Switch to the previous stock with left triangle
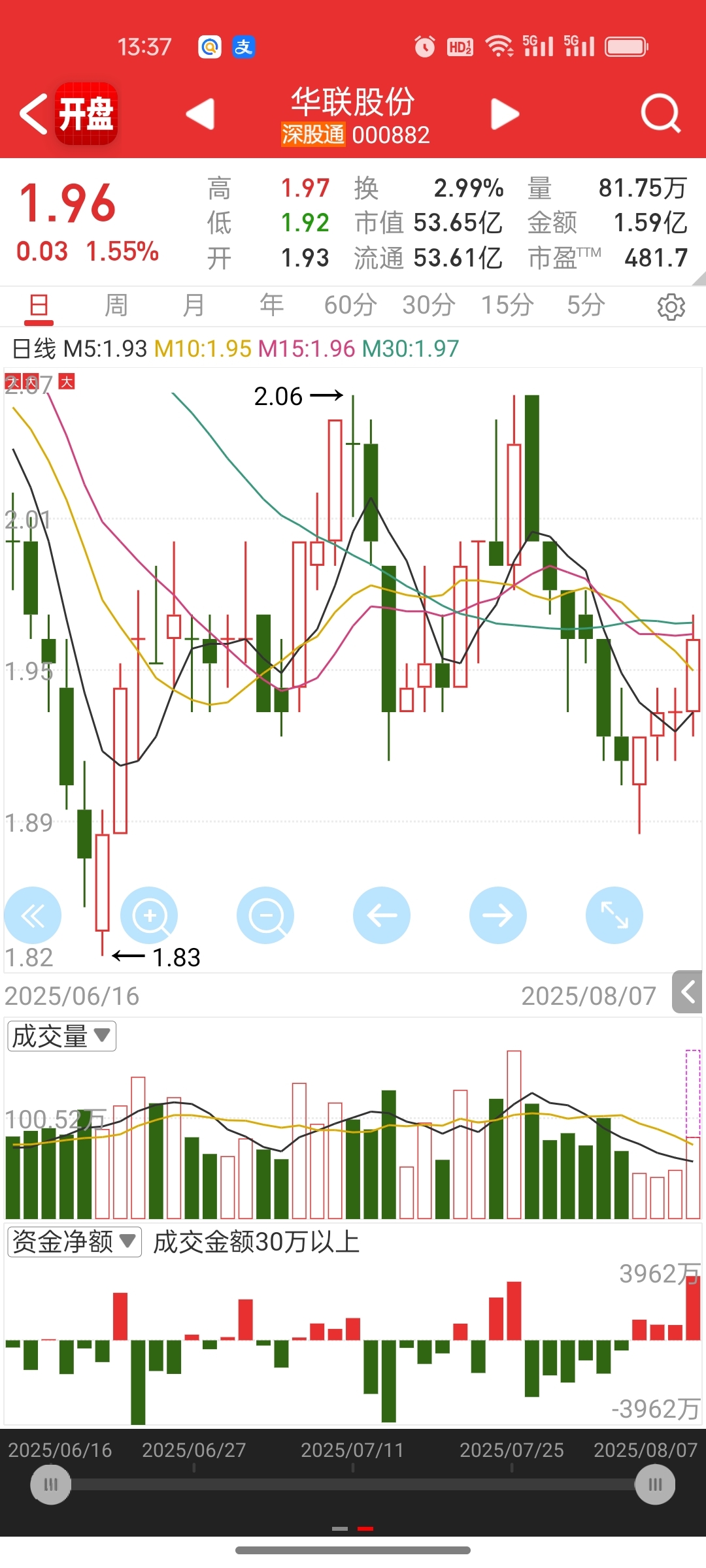Viewport: 706px width, 1568px height. tap(201, 114)
